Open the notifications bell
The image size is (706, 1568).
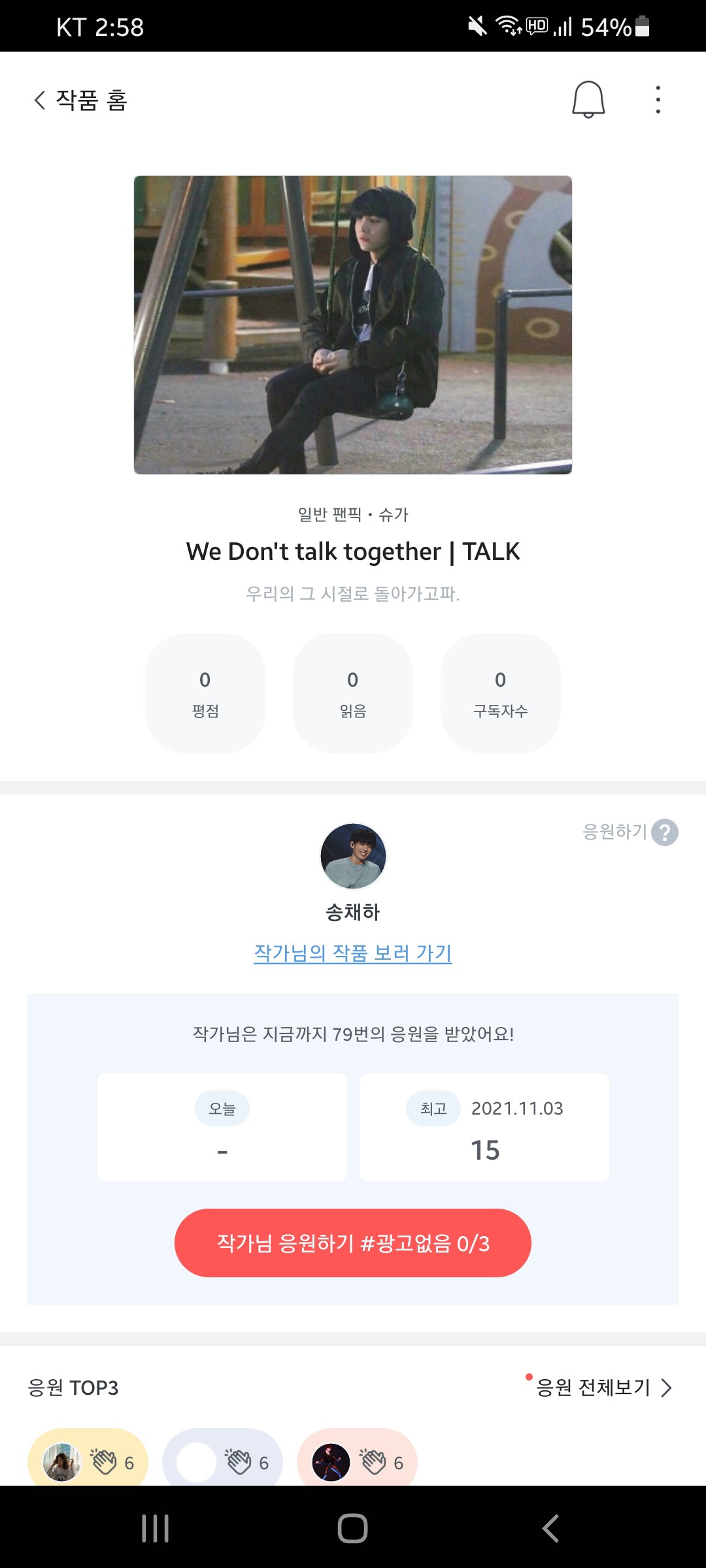tap(588, 100)
